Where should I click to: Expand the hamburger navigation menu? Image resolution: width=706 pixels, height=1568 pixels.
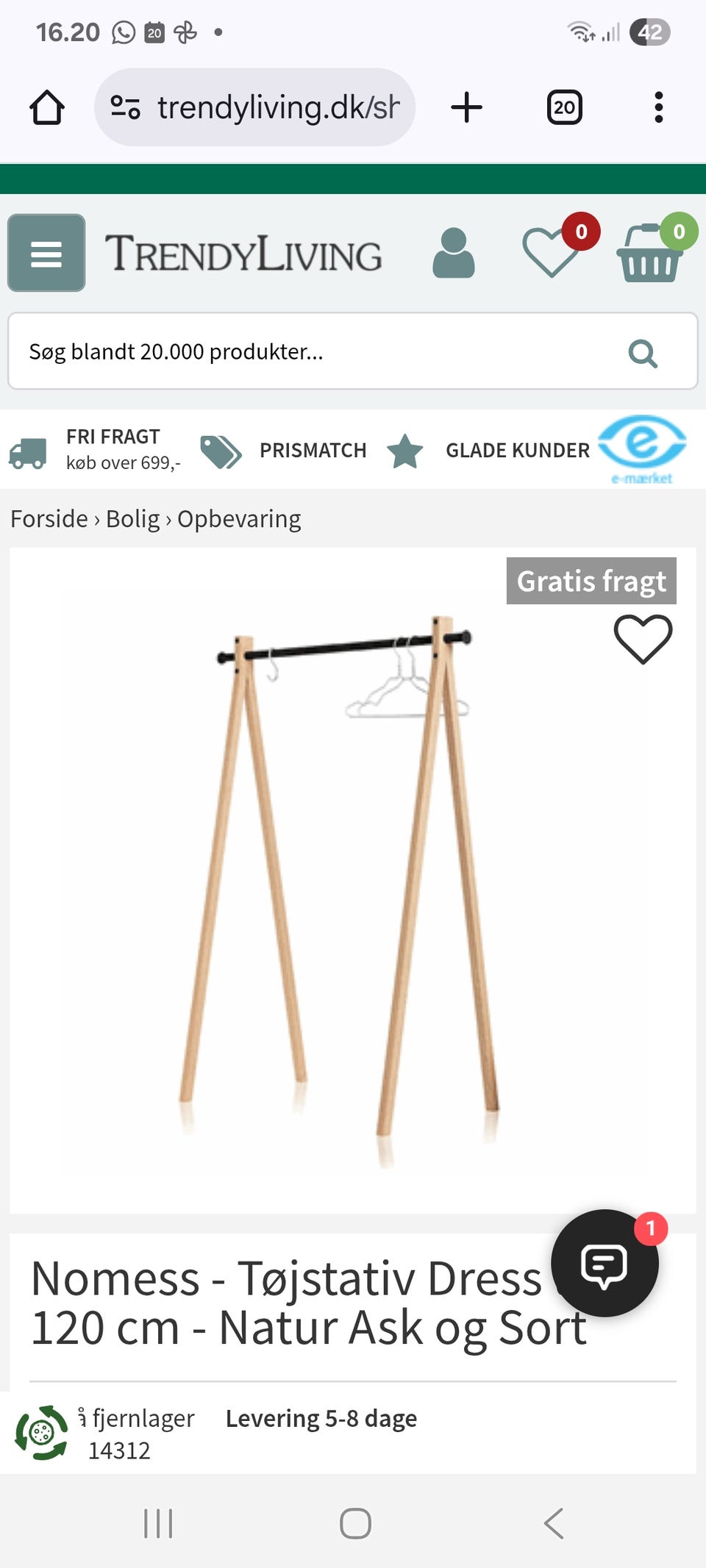46,254
